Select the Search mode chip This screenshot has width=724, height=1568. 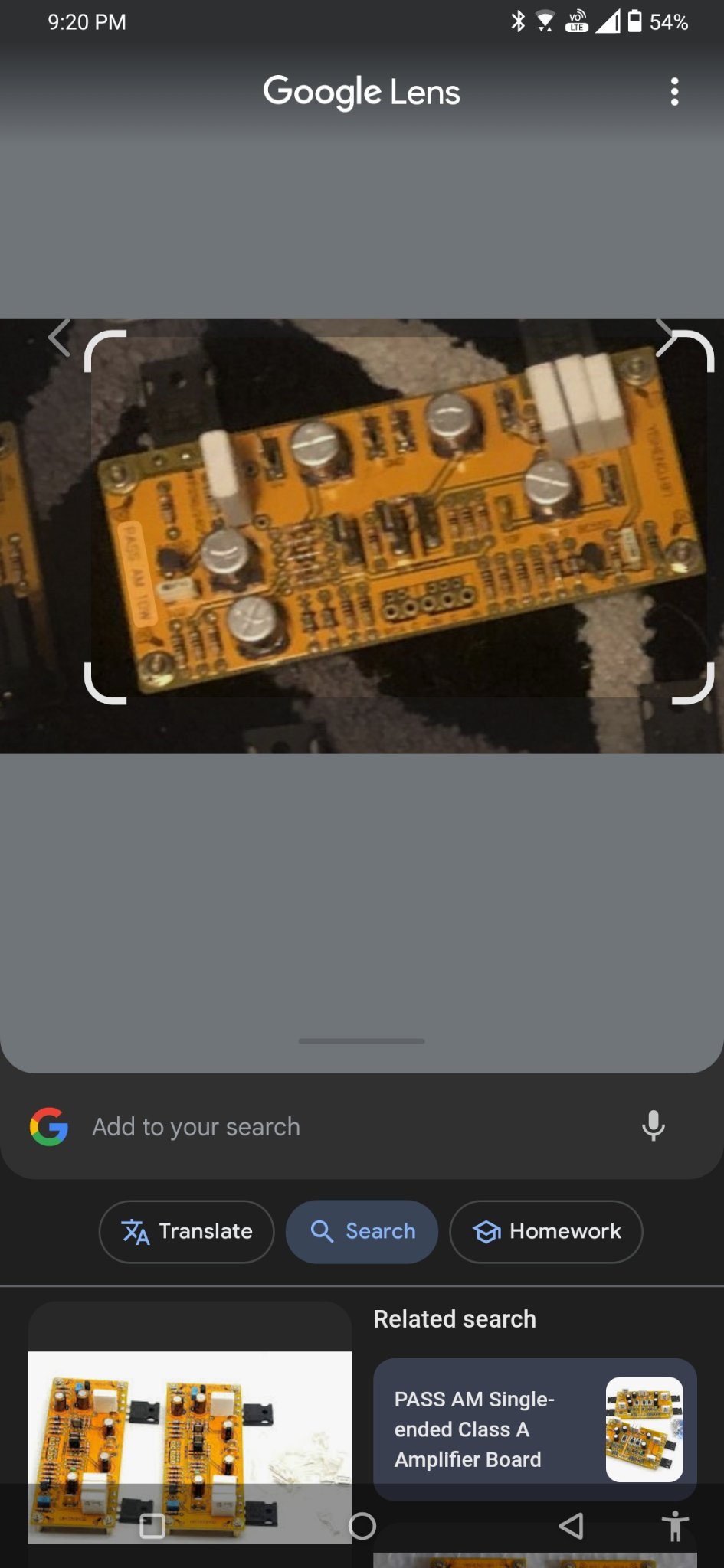tap(362, 1231)
